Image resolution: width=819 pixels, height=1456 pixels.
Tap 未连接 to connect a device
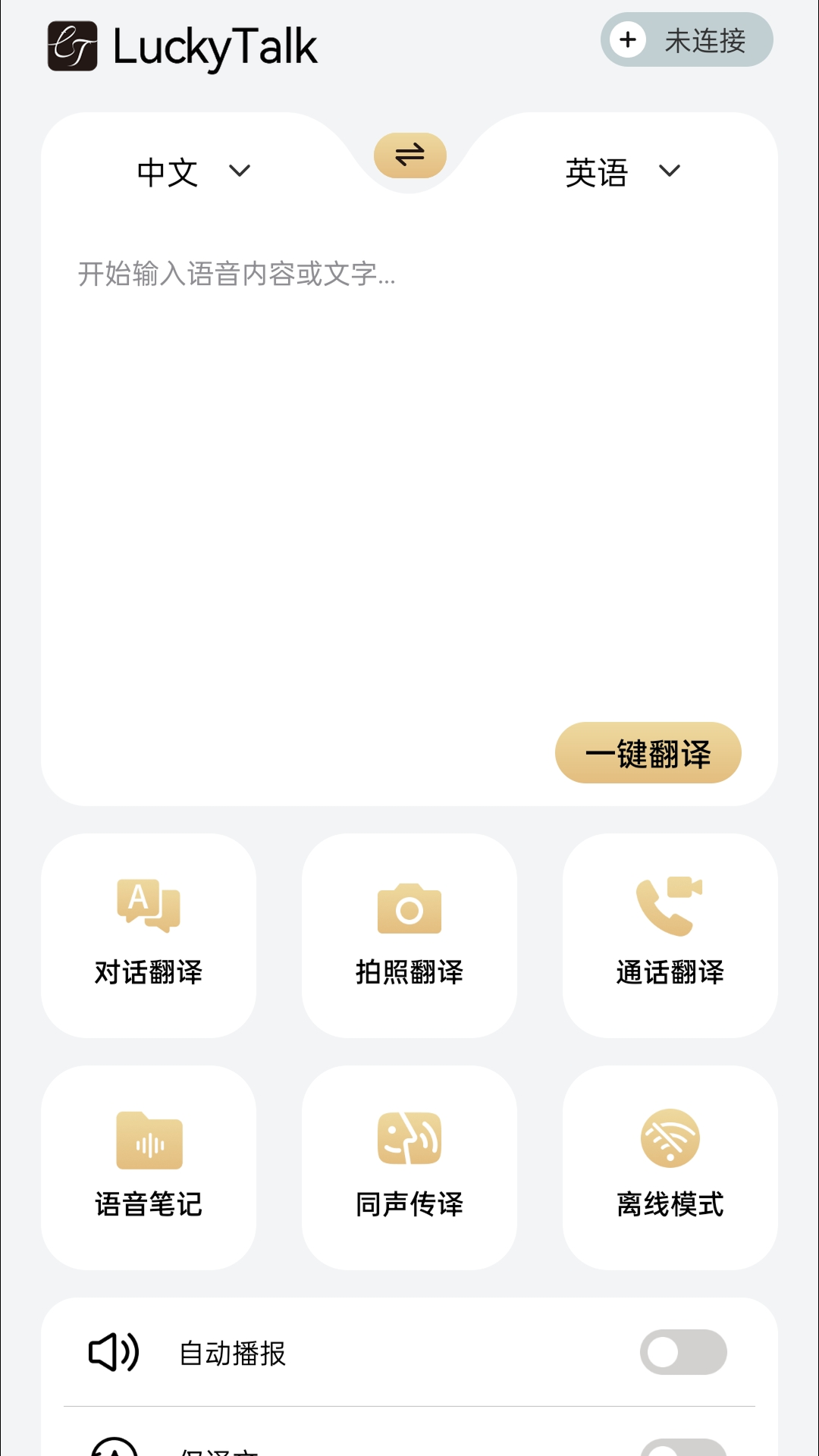[705, 39]
